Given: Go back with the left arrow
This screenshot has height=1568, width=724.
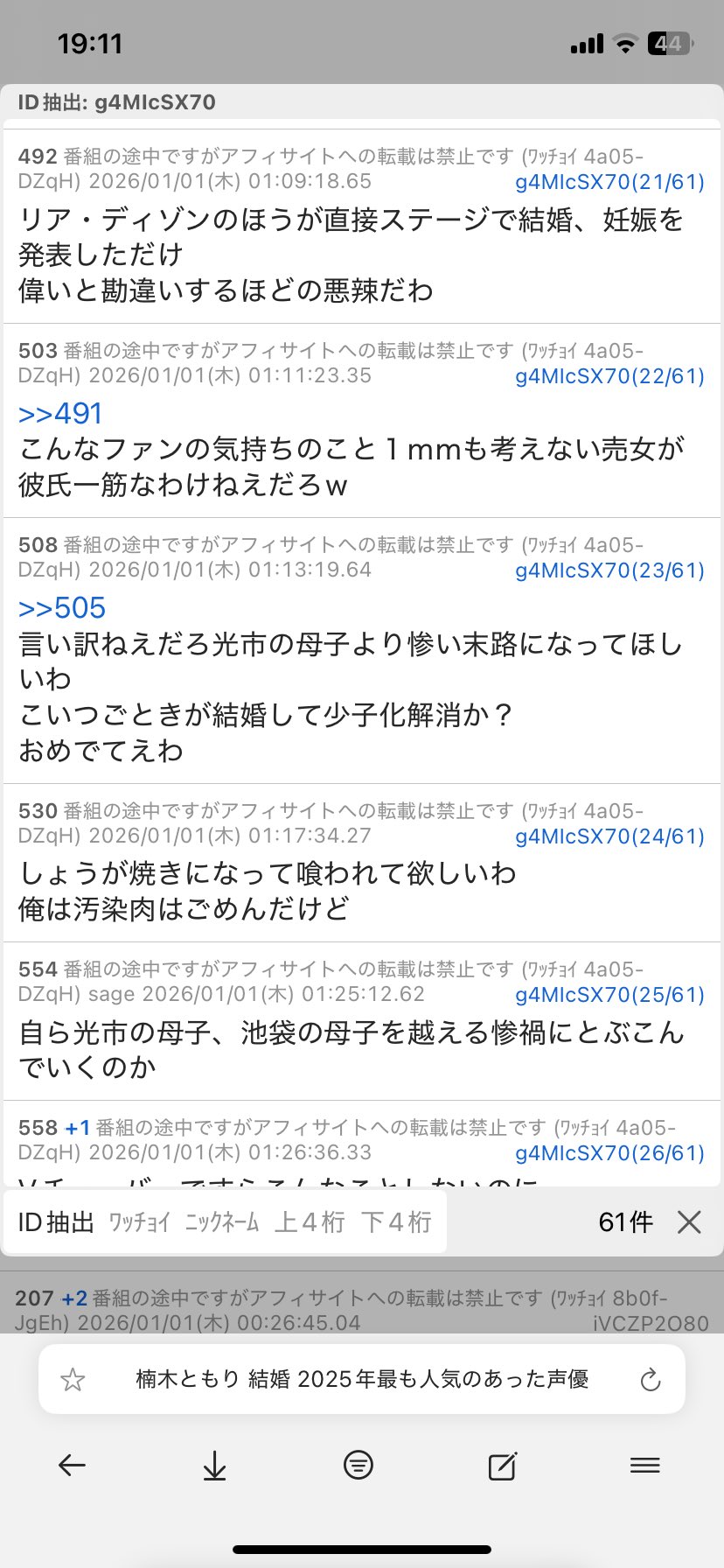Looking at the screenshot, I should click(72, 1466).
